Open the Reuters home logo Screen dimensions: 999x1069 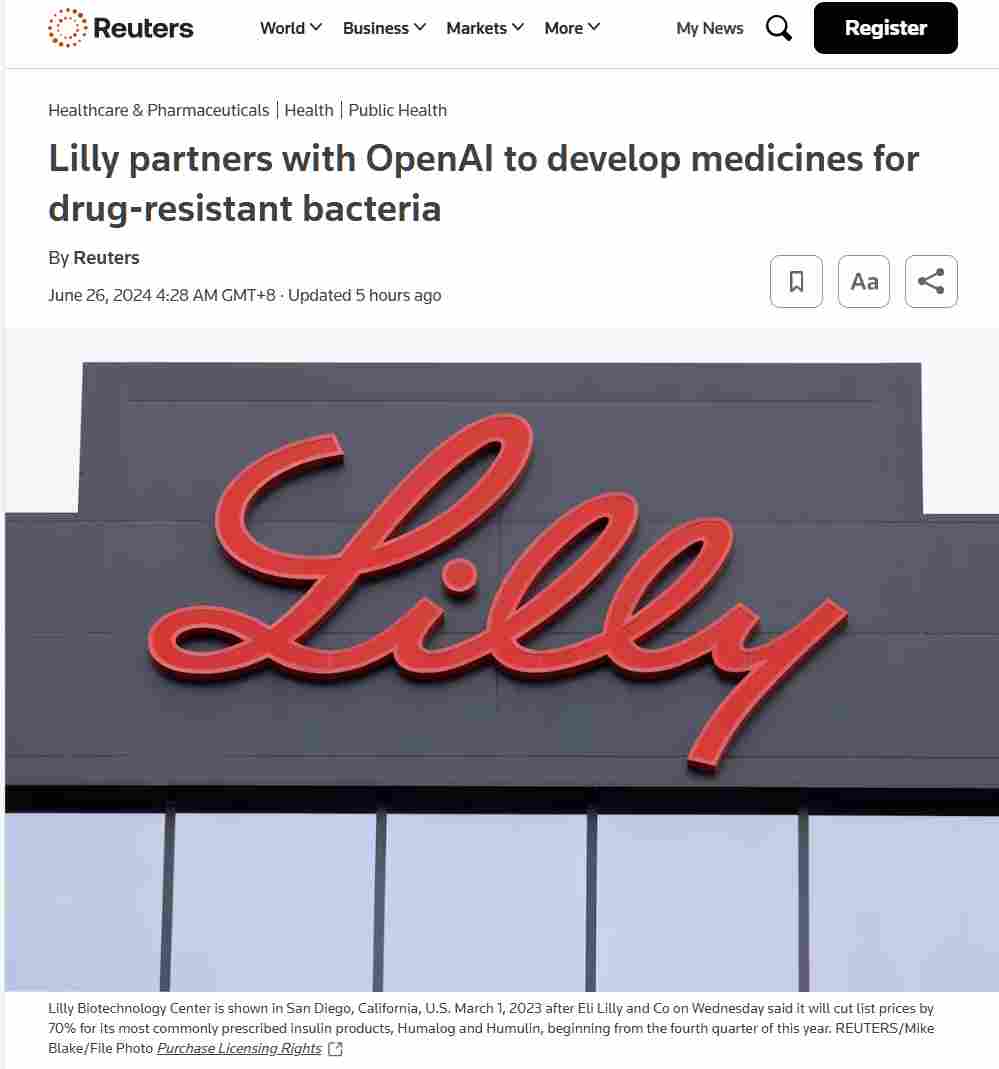point(121,28)
